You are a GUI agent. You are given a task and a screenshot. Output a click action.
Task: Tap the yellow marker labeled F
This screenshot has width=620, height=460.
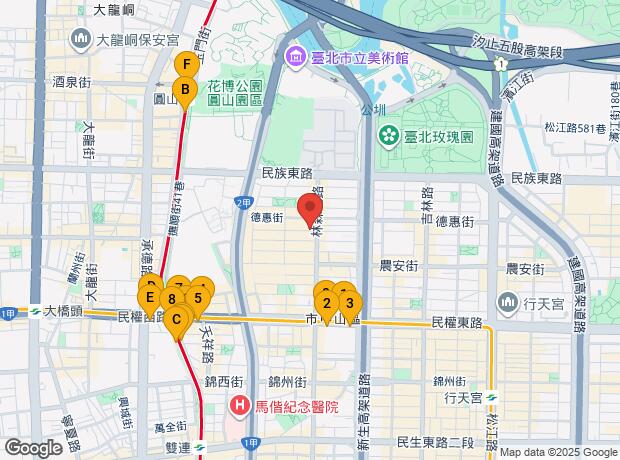(185, 65)
